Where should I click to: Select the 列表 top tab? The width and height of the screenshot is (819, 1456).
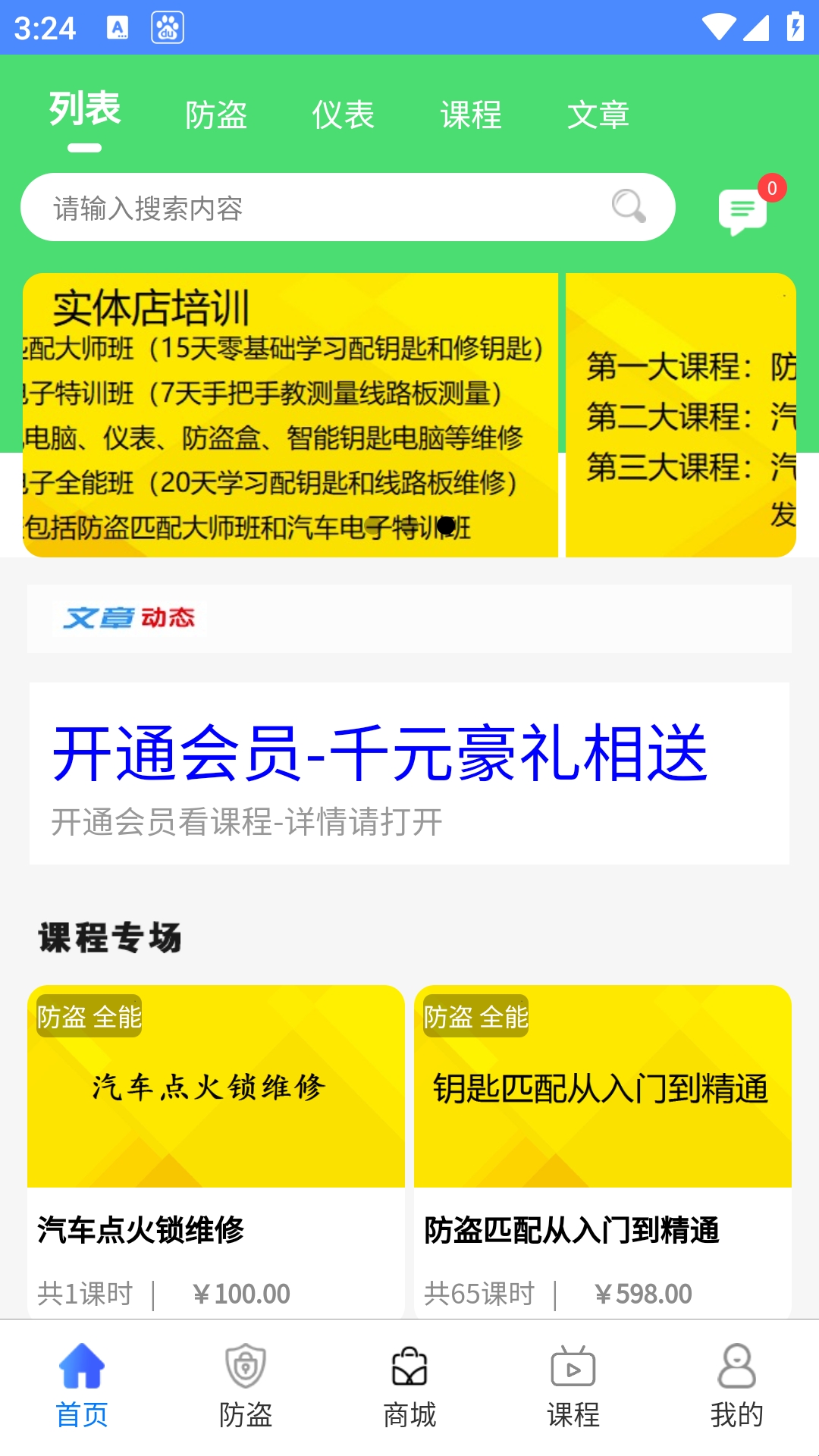click(85, 110)
